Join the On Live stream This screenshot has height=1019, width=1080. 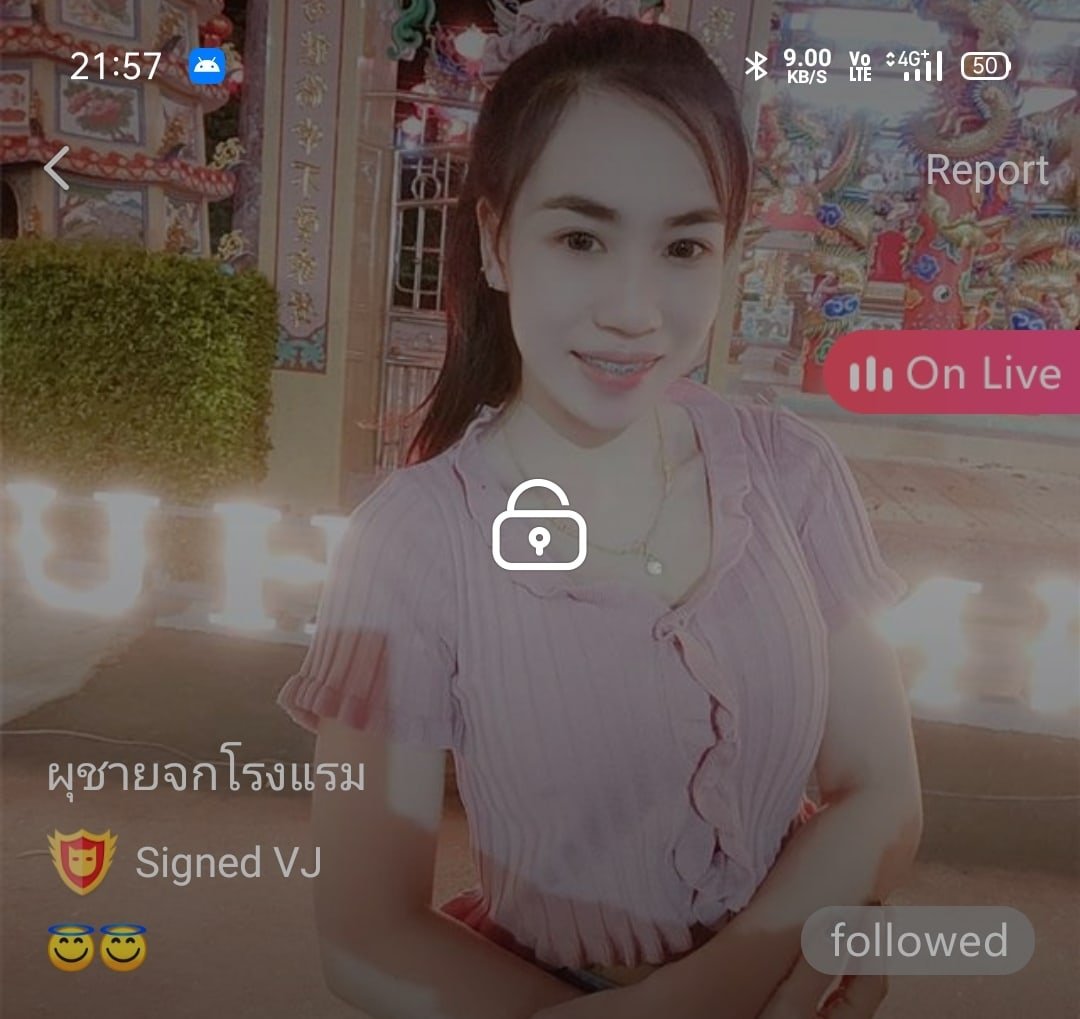pos(954,374)
